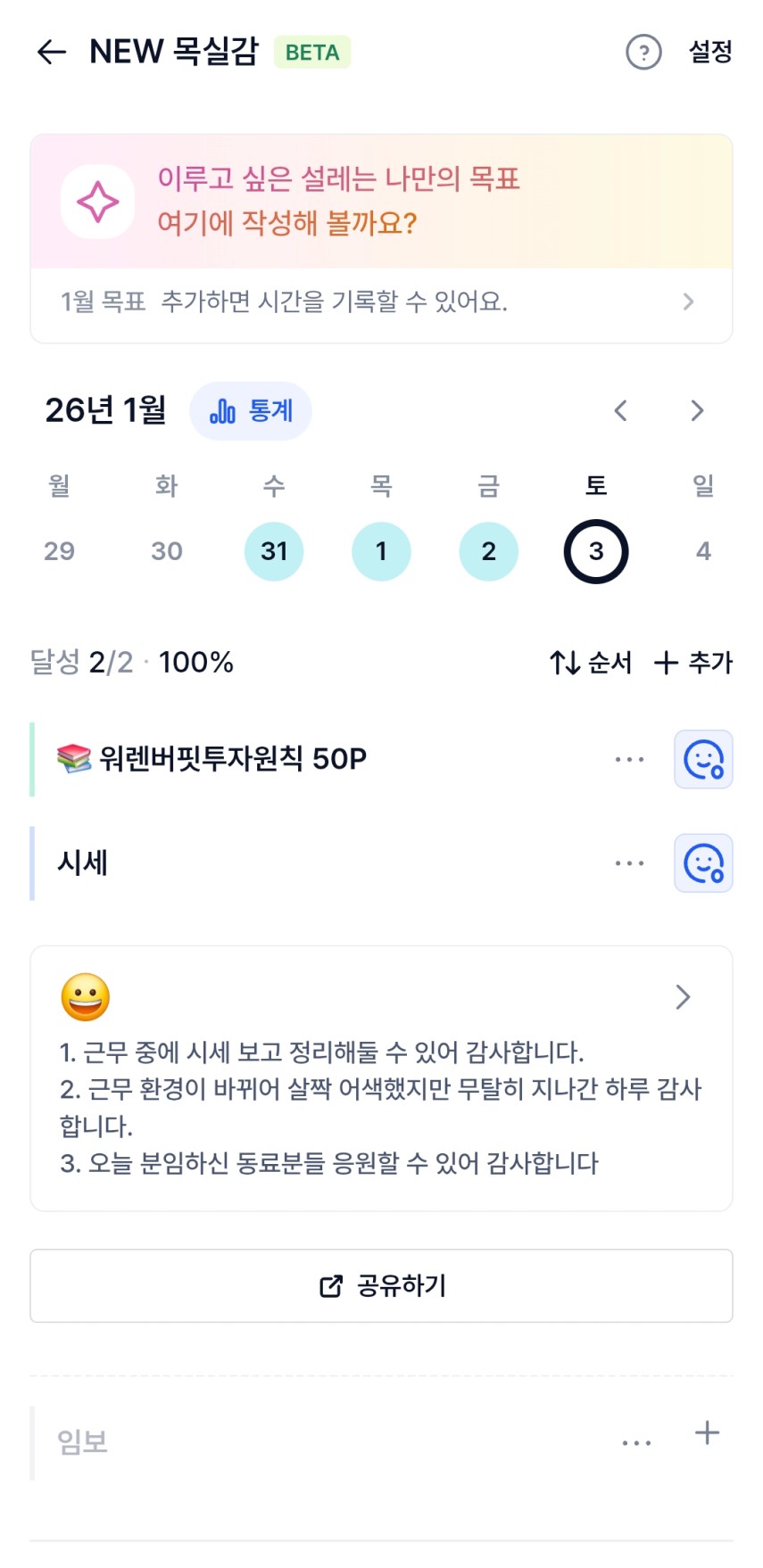Go to next week arrow
This screenshot has width=763, height=1568.
[697, 411]
